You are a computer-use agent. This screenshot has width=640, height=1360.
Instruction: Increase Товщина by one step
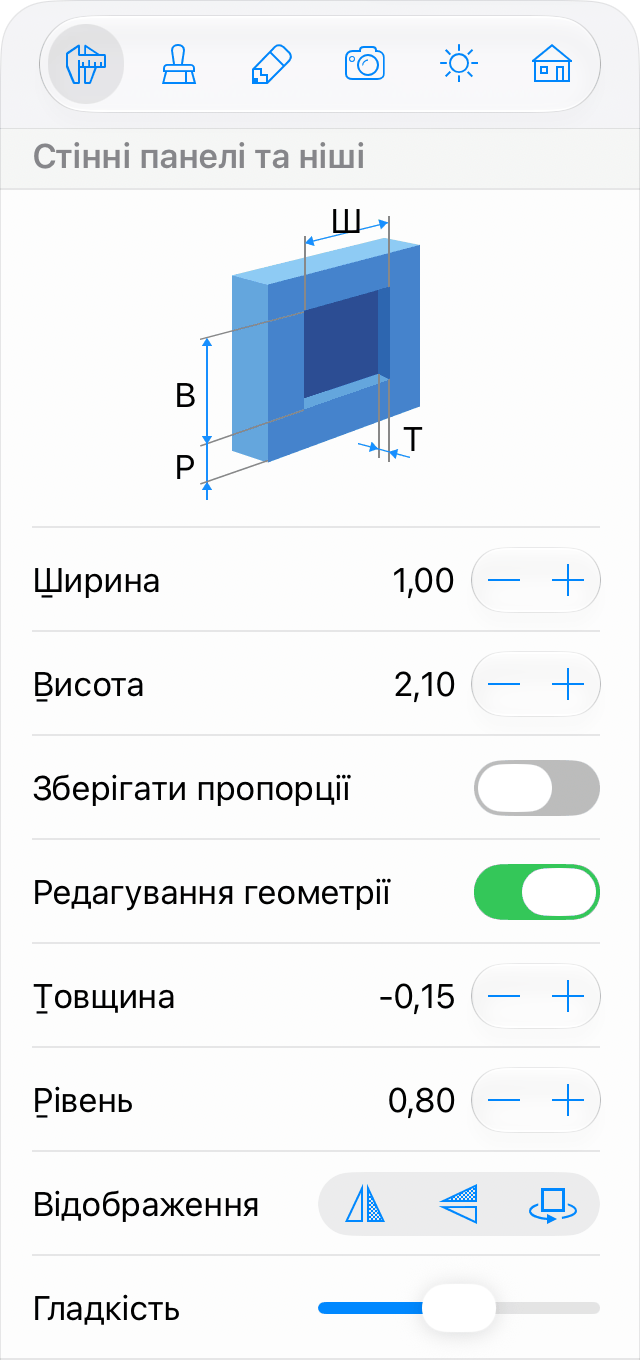(568, 996)
